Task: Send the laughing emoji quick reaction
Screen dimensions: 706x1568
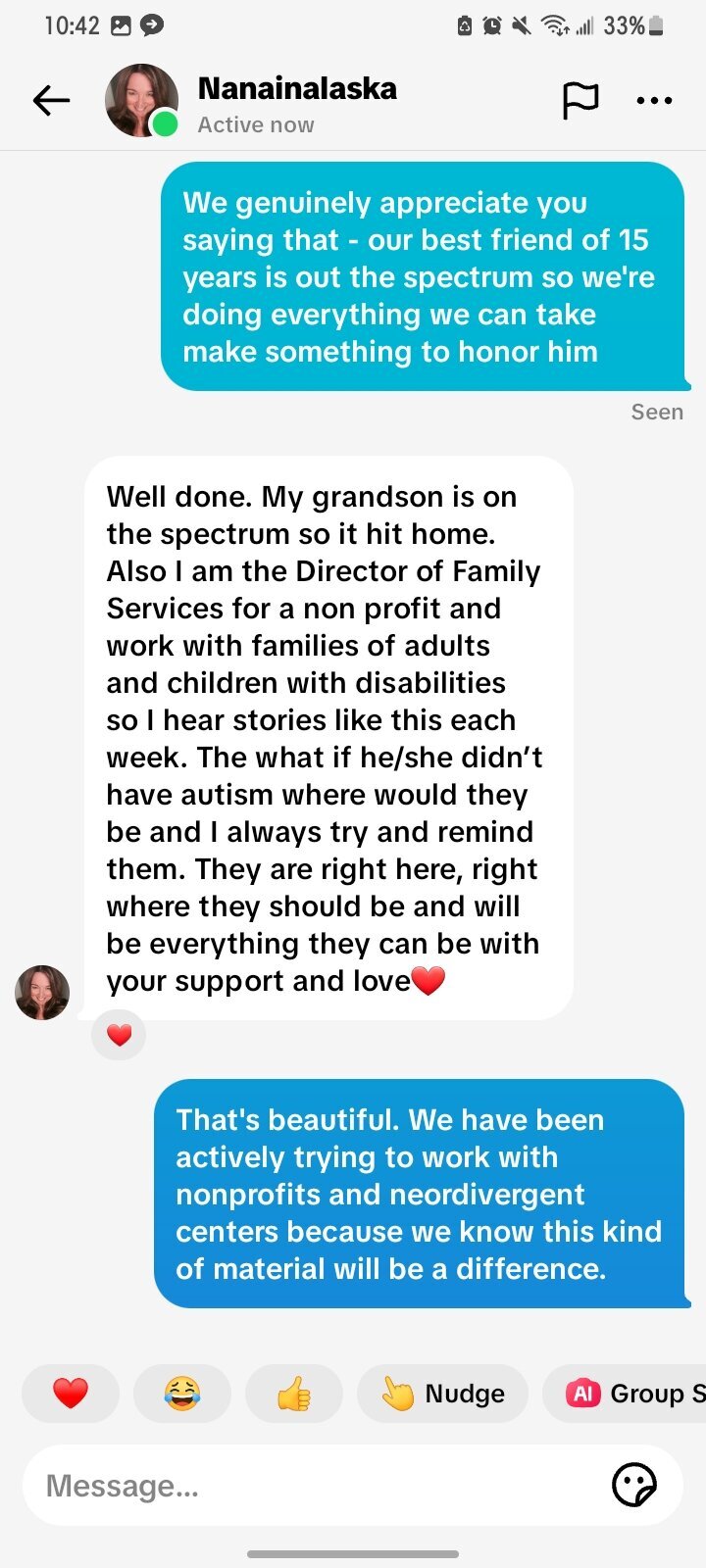Action: point(182,1393)
